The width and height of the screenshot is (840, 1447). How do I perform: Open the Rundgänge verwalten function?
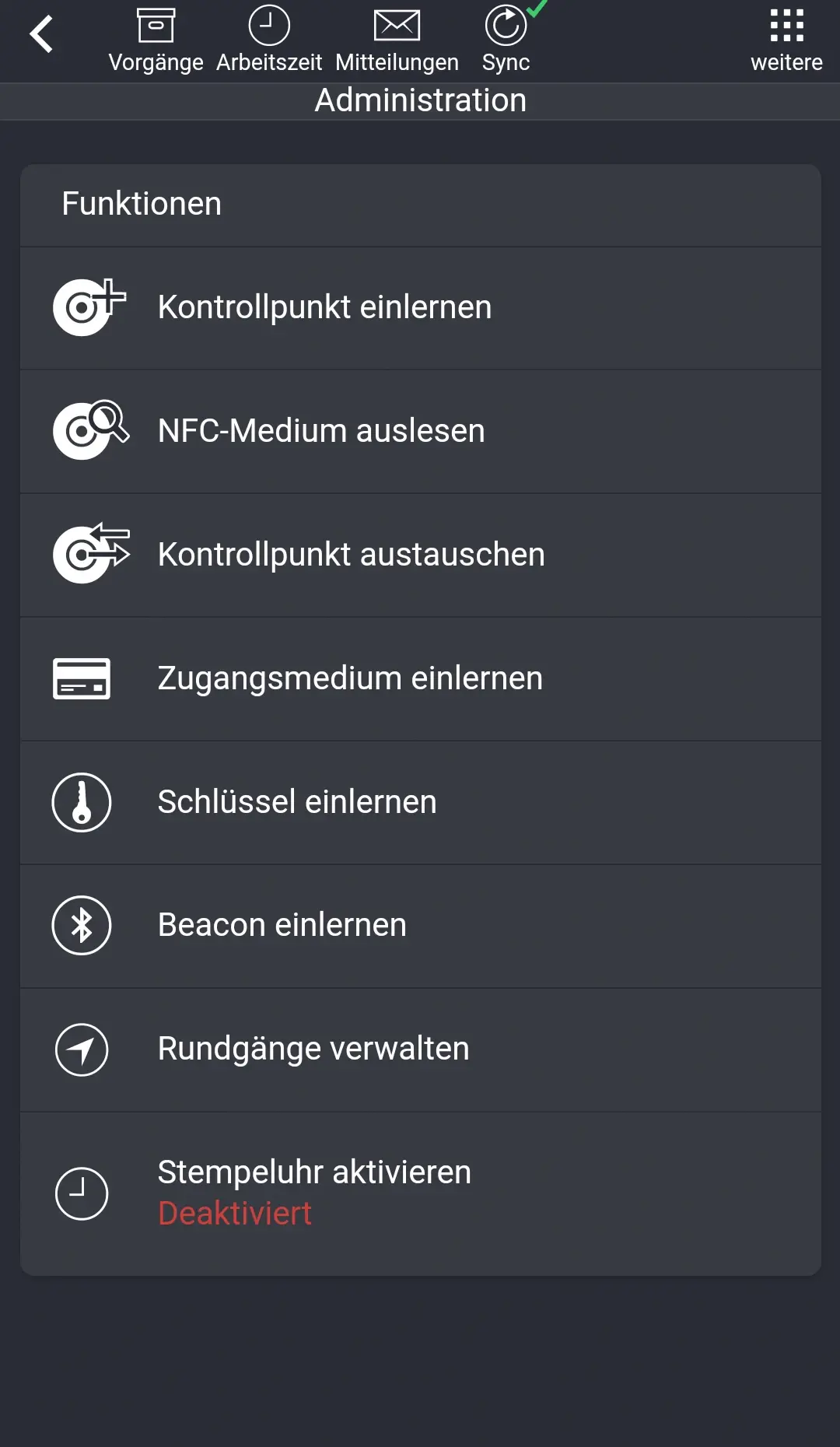point(420,1049)
